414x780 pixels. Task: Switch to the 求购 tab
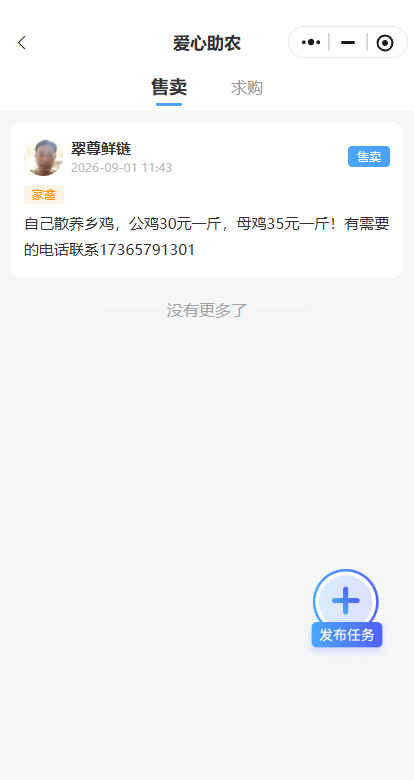coord(246,88)
